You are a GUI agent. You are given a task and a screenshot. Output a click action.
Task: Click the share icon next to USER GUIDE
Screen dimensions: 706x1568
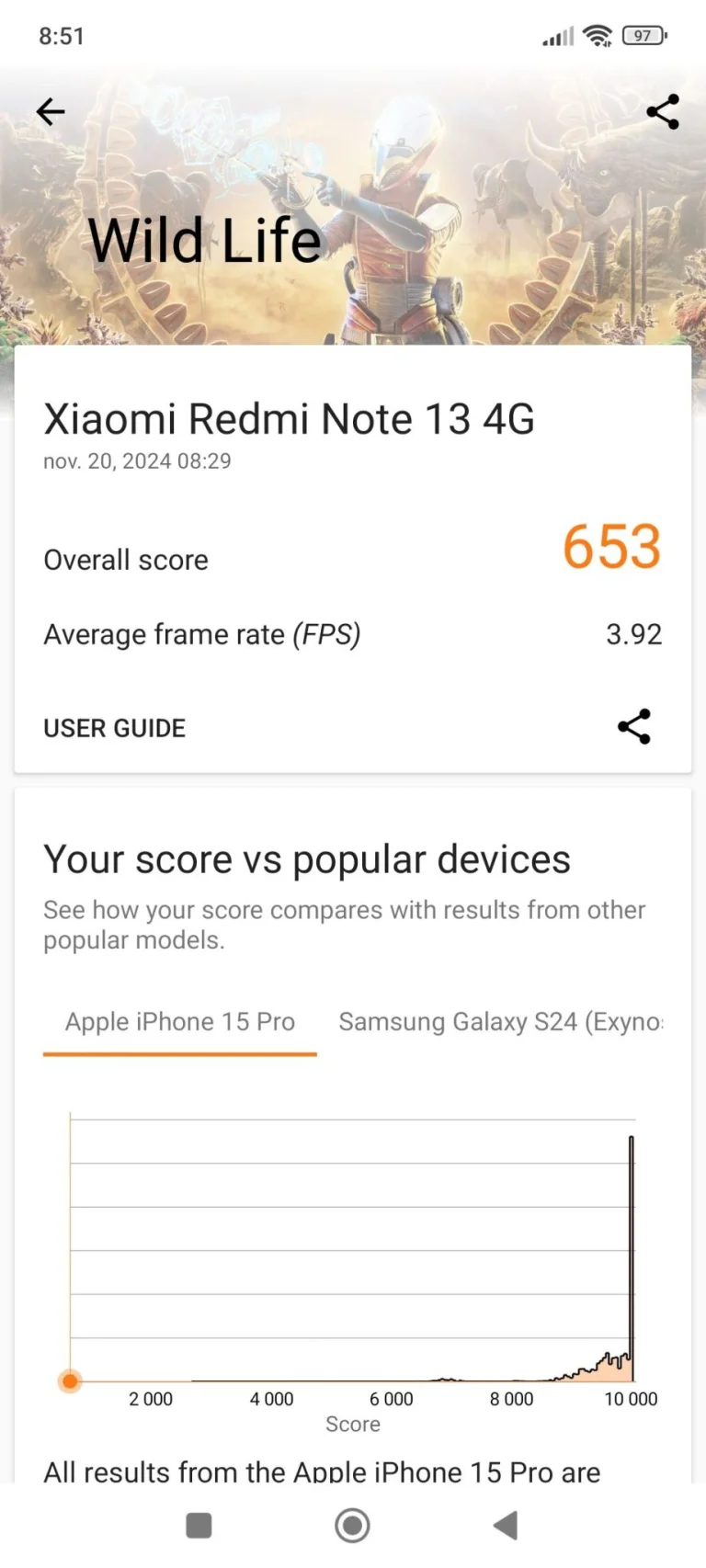click(635, 726)
